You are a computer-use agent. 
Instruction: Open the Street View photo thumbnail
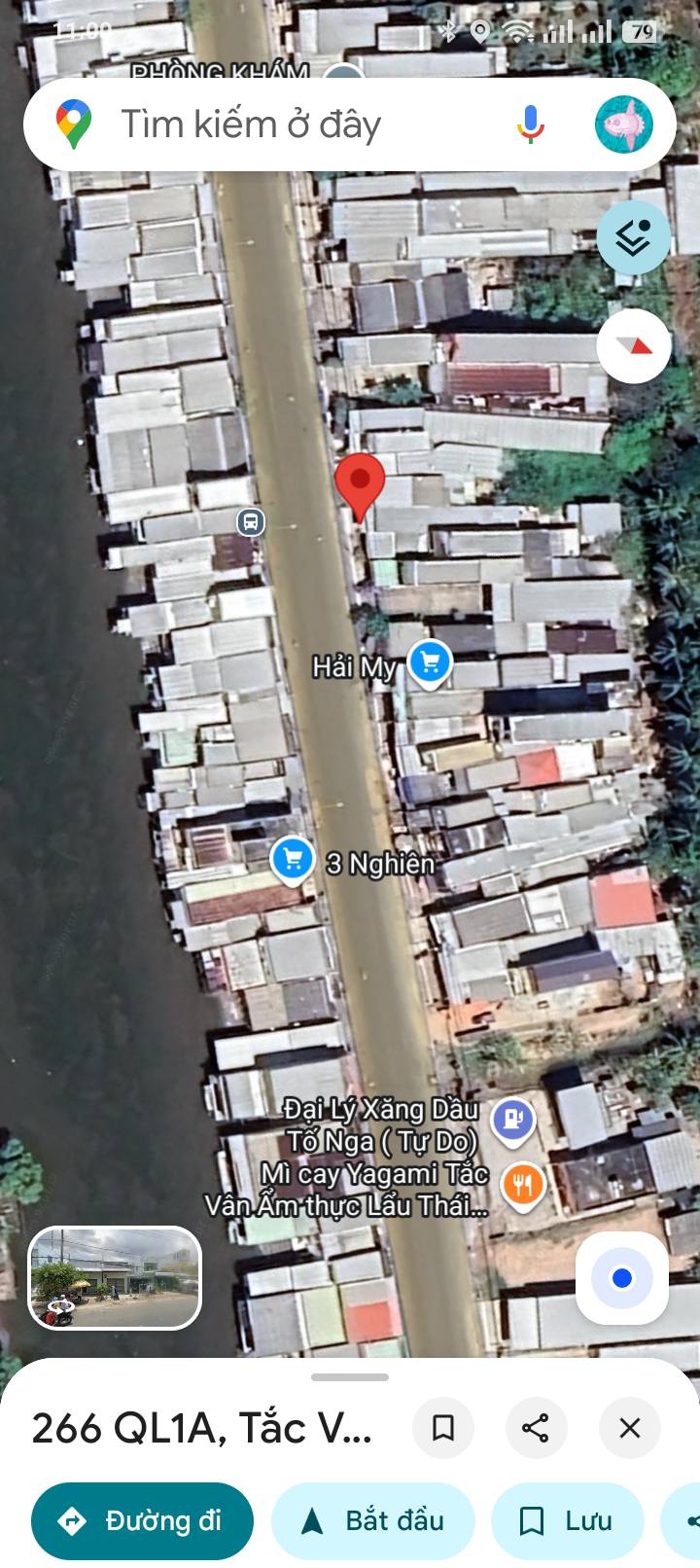click(115, 1278)
